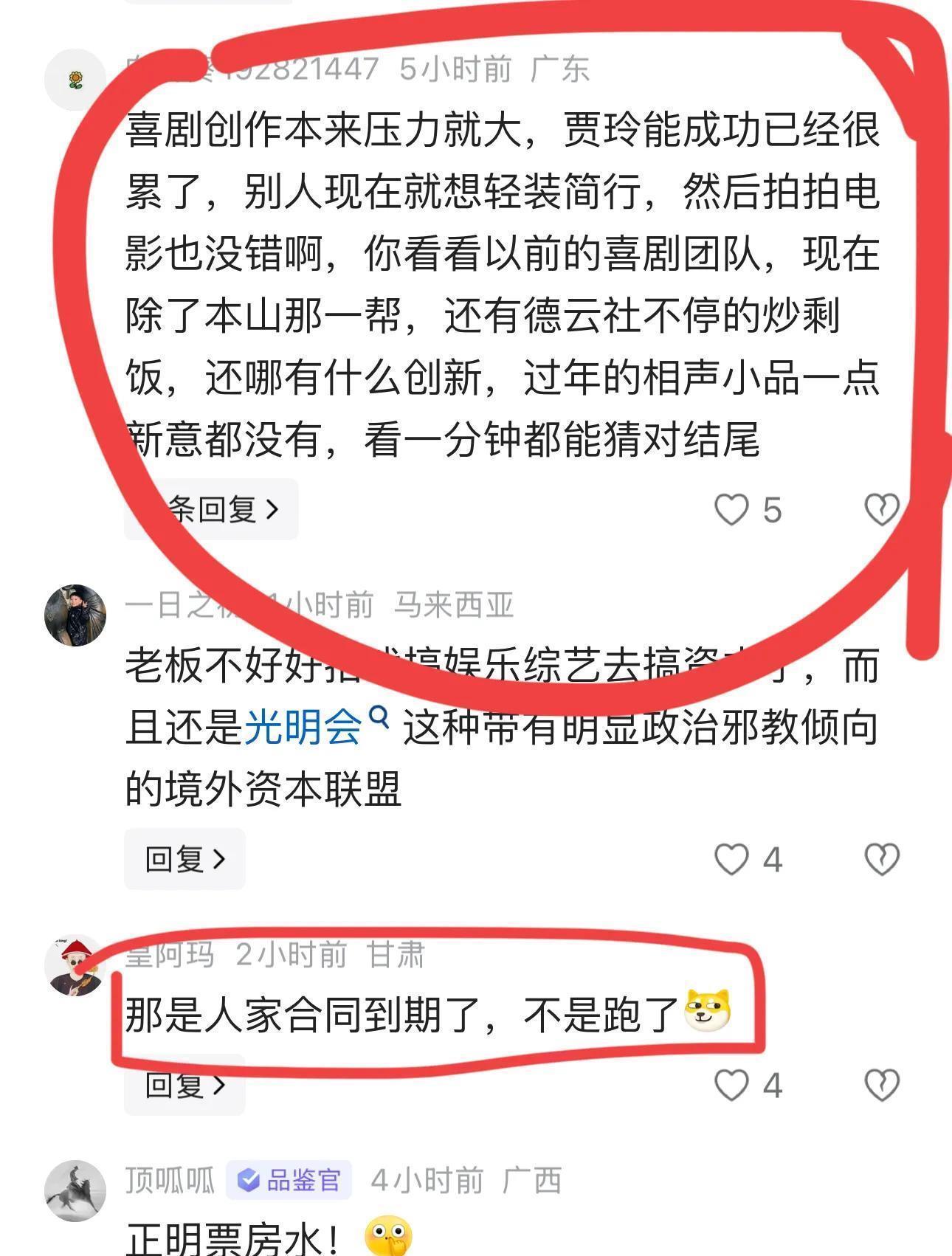Open the sunflower avatar of Guangdong commenter
This screenshot has width=952, height=1256.
(x=75, y=80)
